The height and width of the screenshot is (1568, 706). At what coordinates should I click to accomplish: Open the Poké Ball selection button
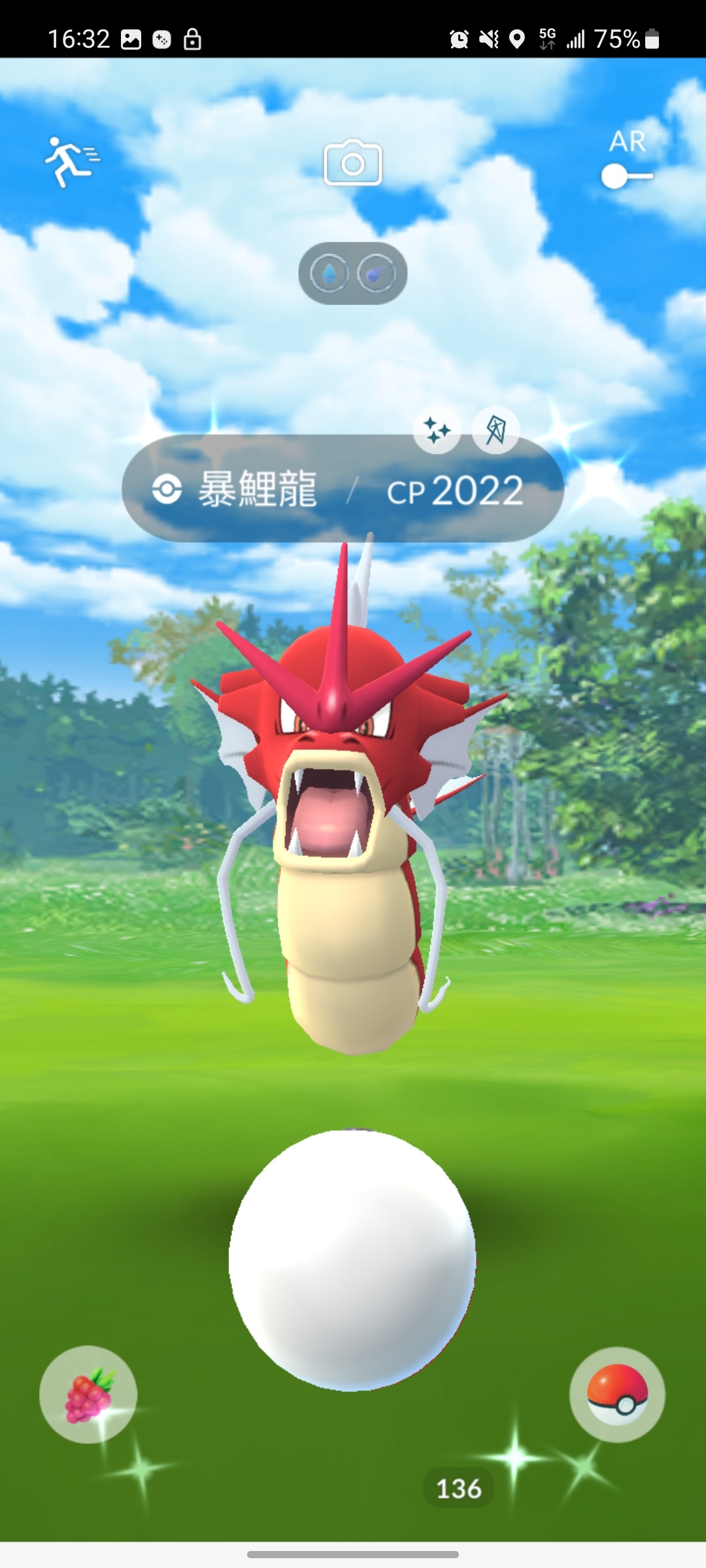[x=617, y=1394]
